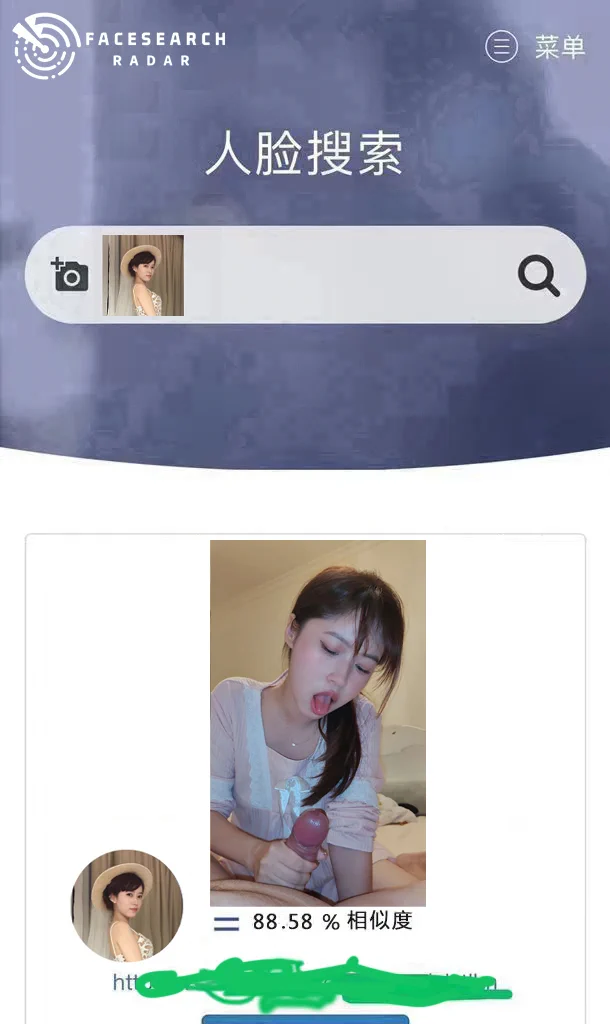Start the search with the magnifier icon
The width and height of the screenshot is (610, 1024).
click(x=538, y=275)
